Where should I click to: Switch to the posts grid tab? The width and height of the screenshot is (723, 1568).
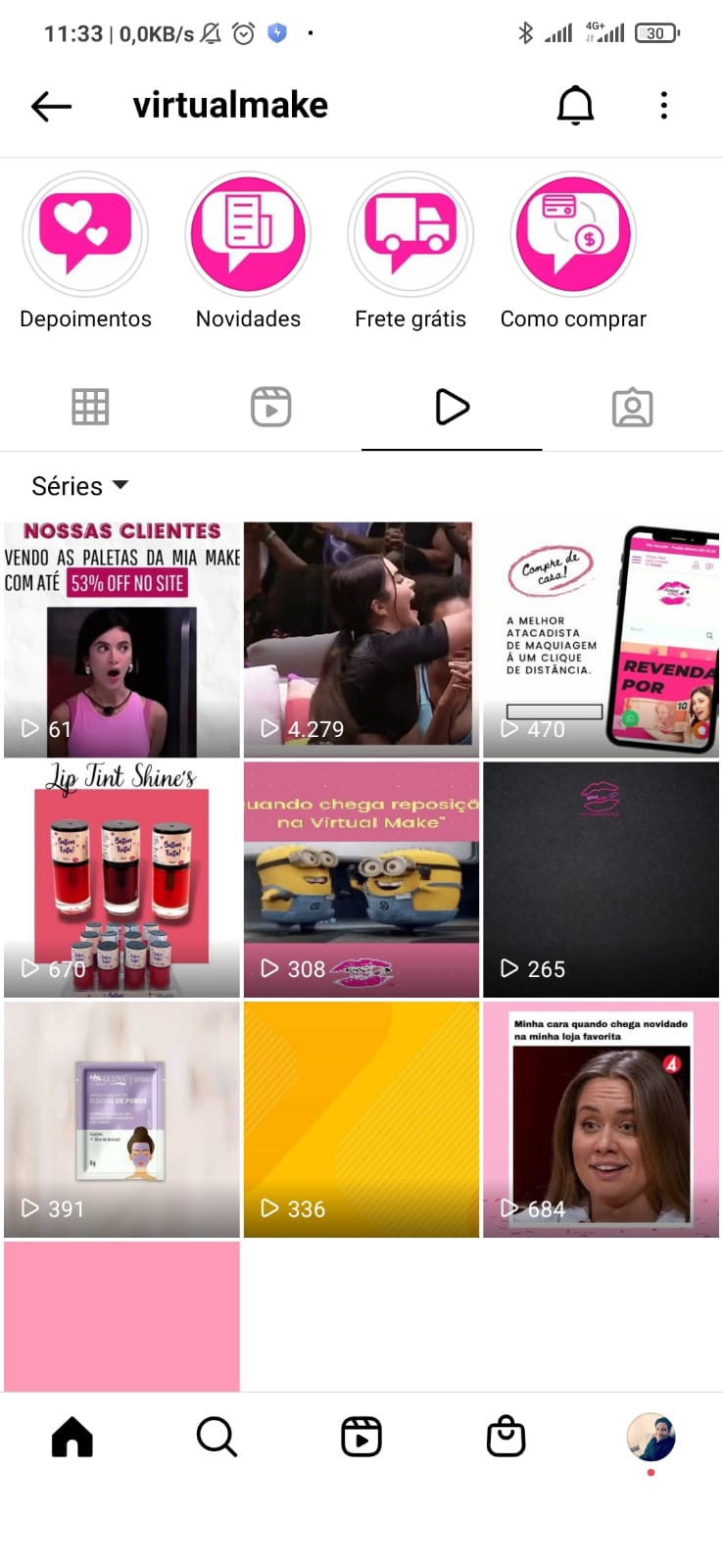tap(90, 407)
